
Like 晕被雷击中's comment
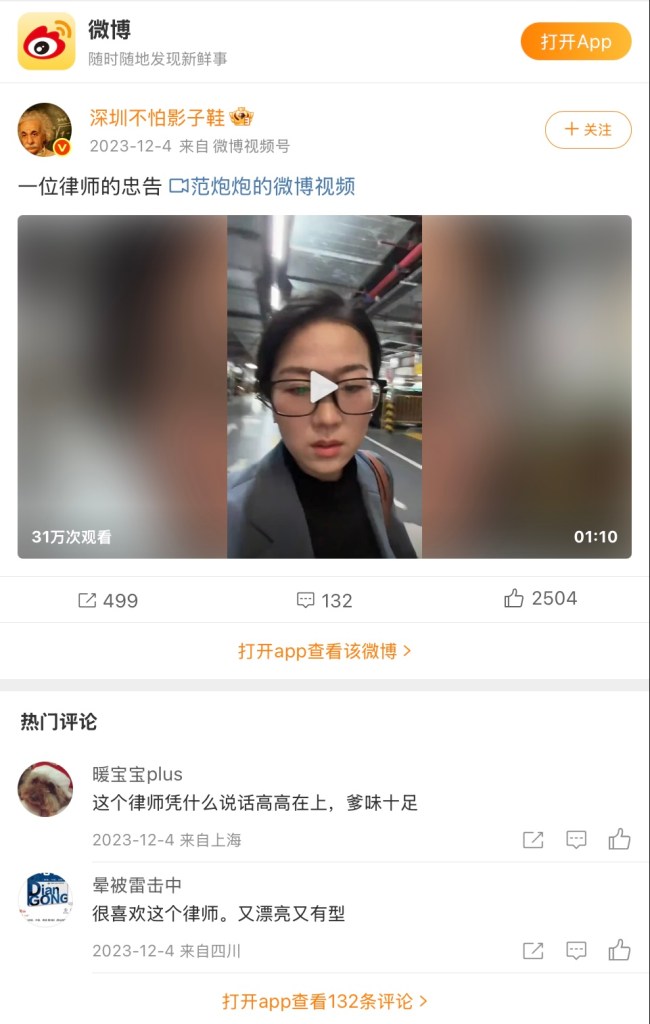click(619, 950)
